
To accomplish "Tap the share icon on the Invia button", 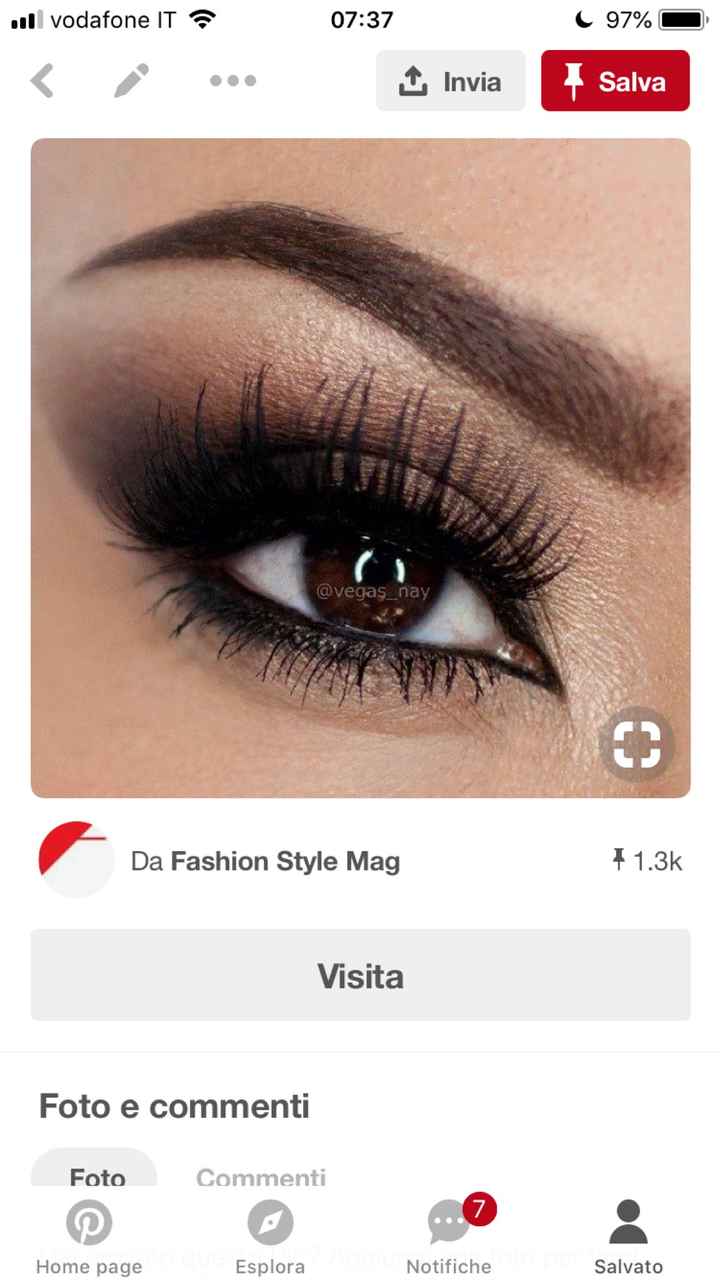I will [414, 80].
